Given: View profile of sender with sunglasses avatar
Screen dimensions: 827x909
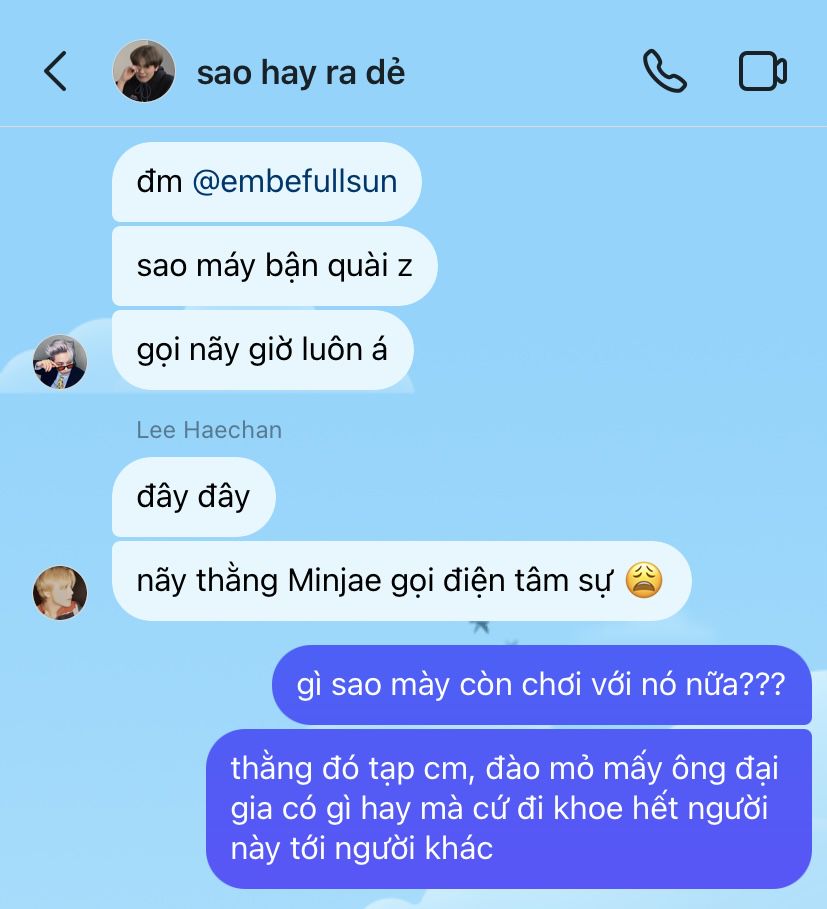Looking at the screenshot, I should [x=60, y=361].
